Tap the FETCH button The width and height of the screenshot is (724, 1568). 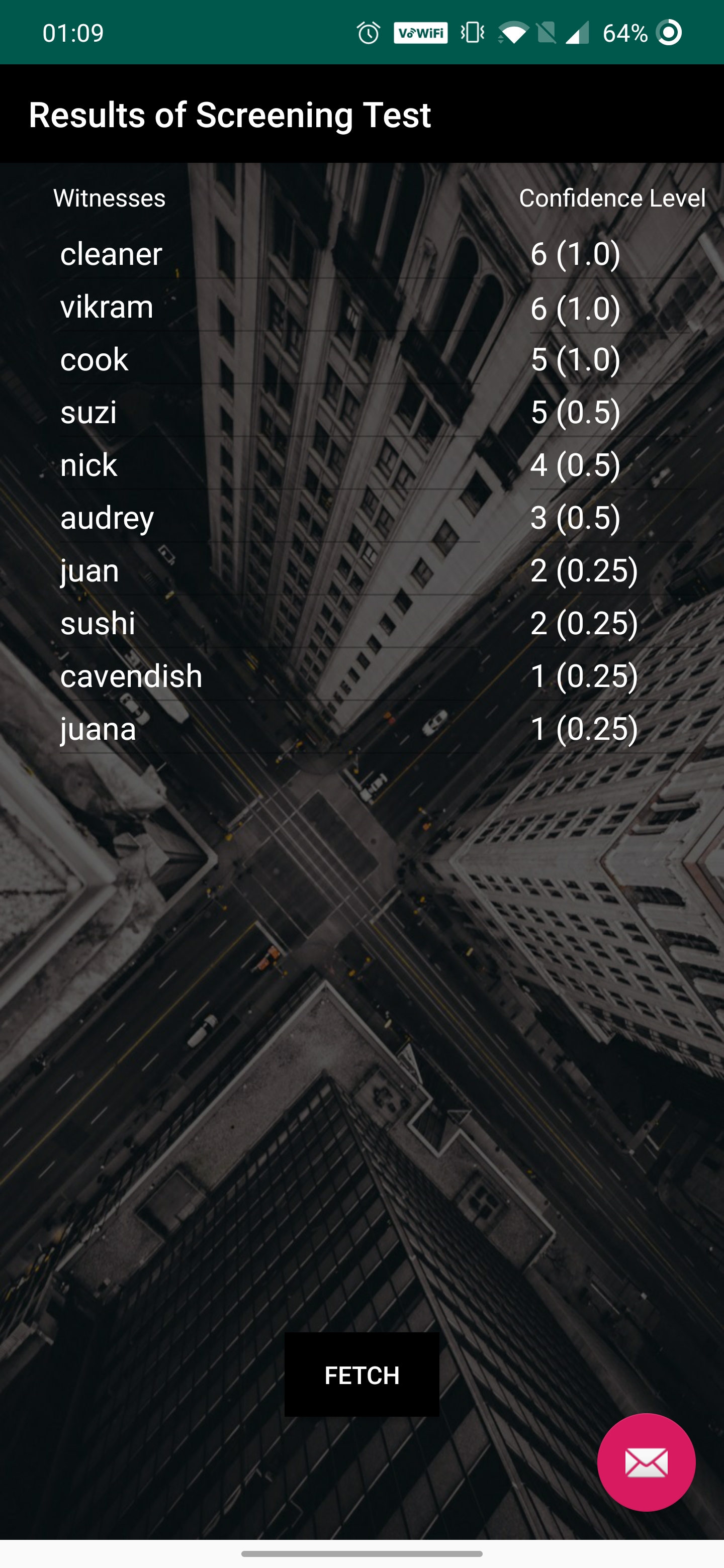[361, 1375]
